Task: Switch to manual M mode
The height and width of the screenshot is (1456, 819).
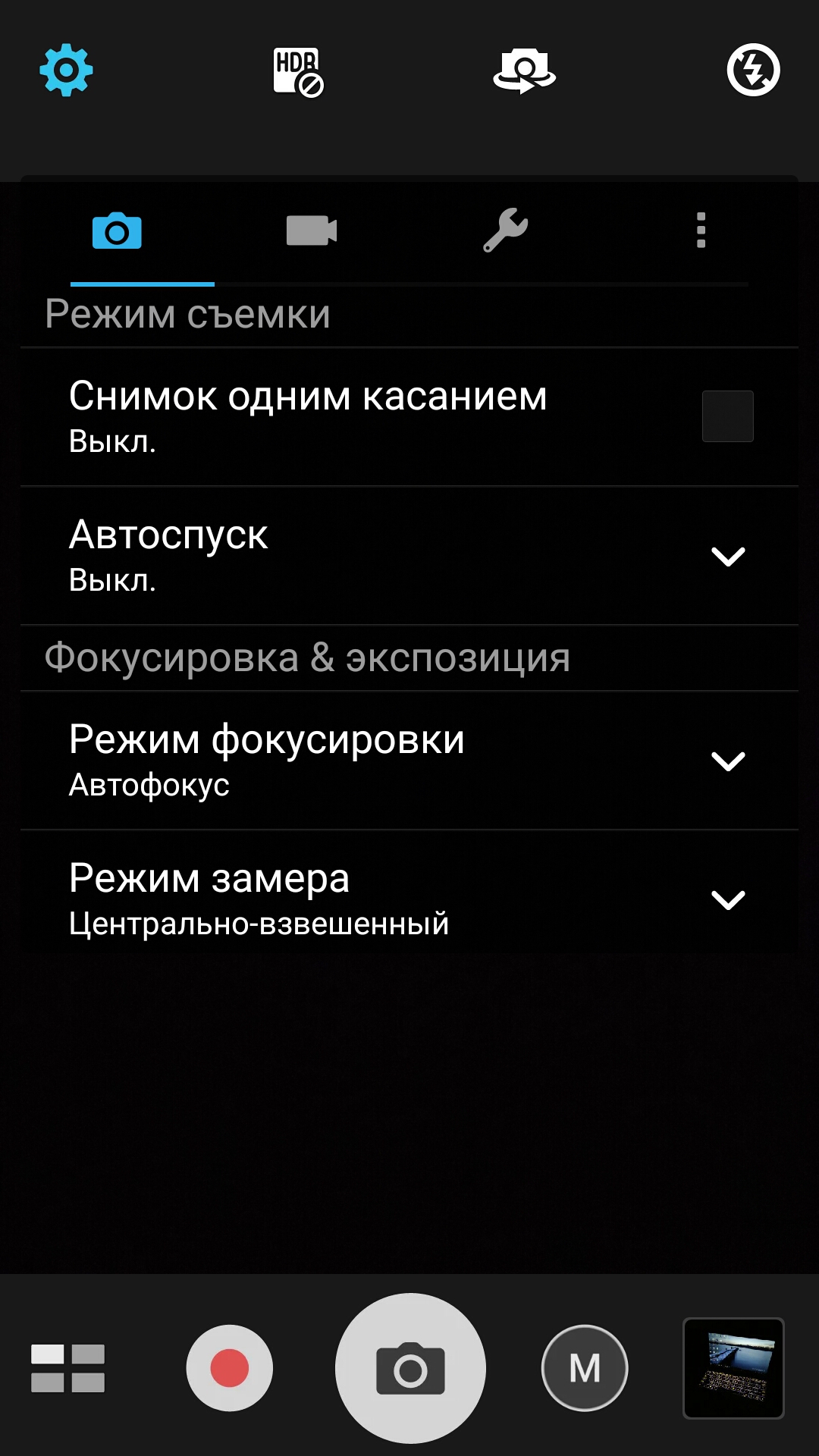Action: (x=585, y=1368)
